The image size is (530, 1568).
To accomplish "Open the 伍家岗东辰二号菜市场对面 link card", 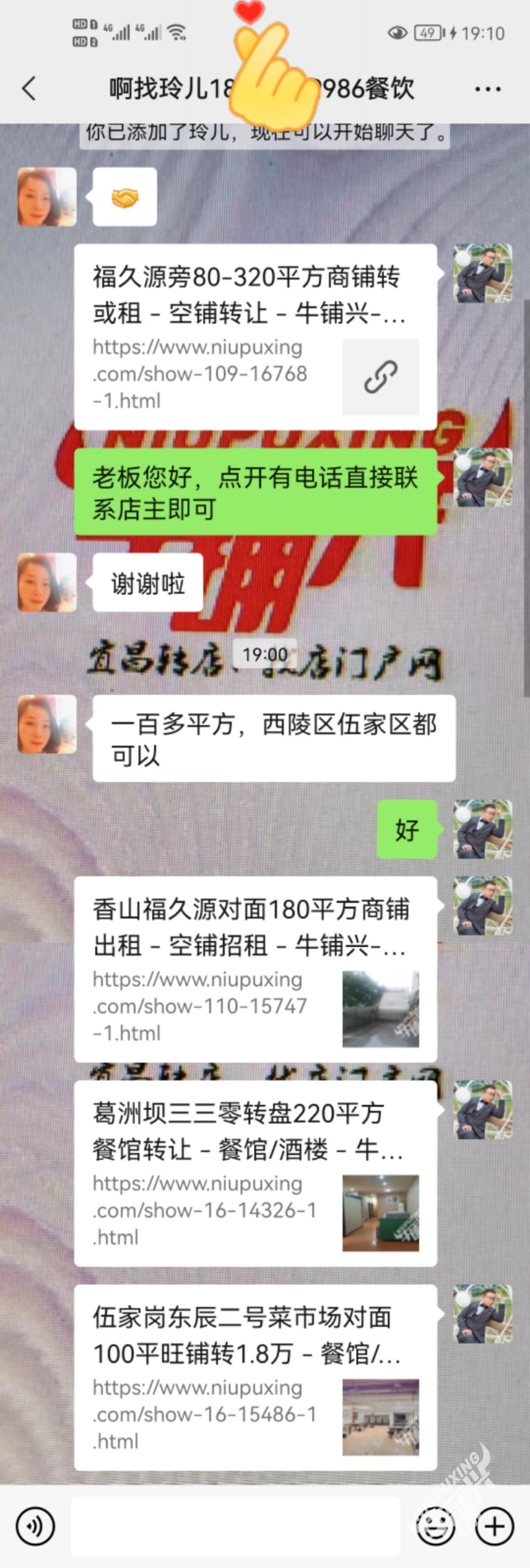I will point(256,1377).
